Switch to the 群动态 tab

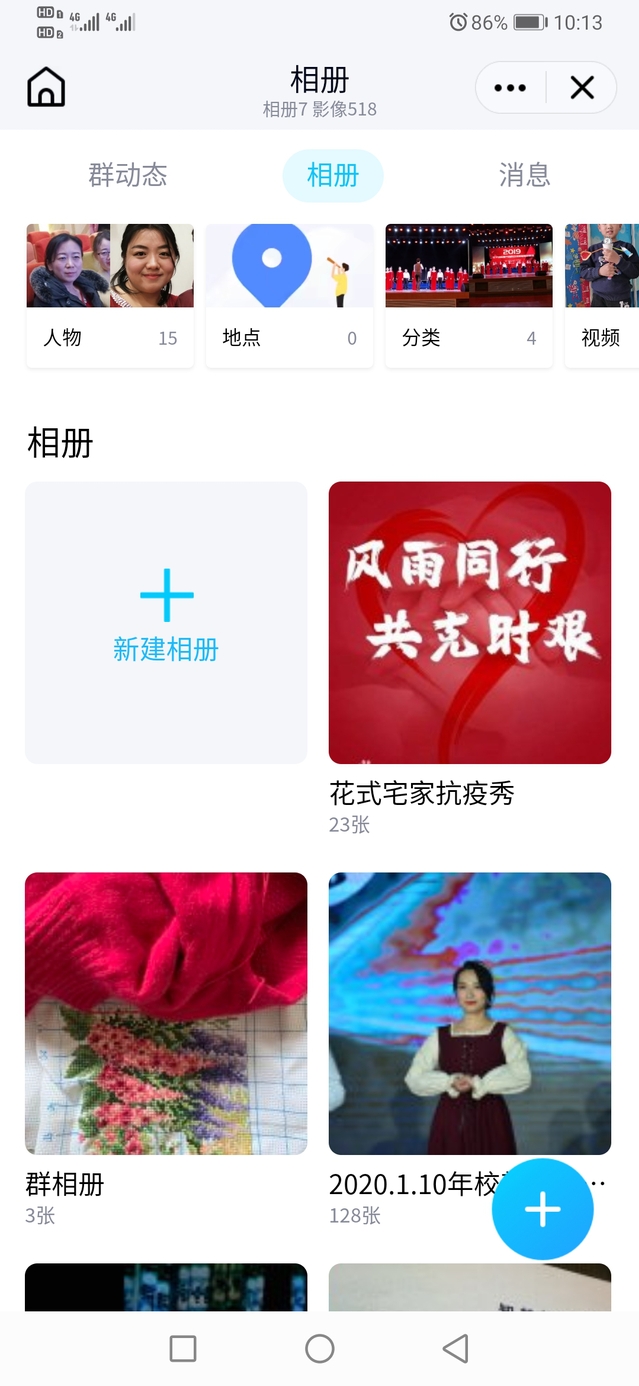point(128,176)
